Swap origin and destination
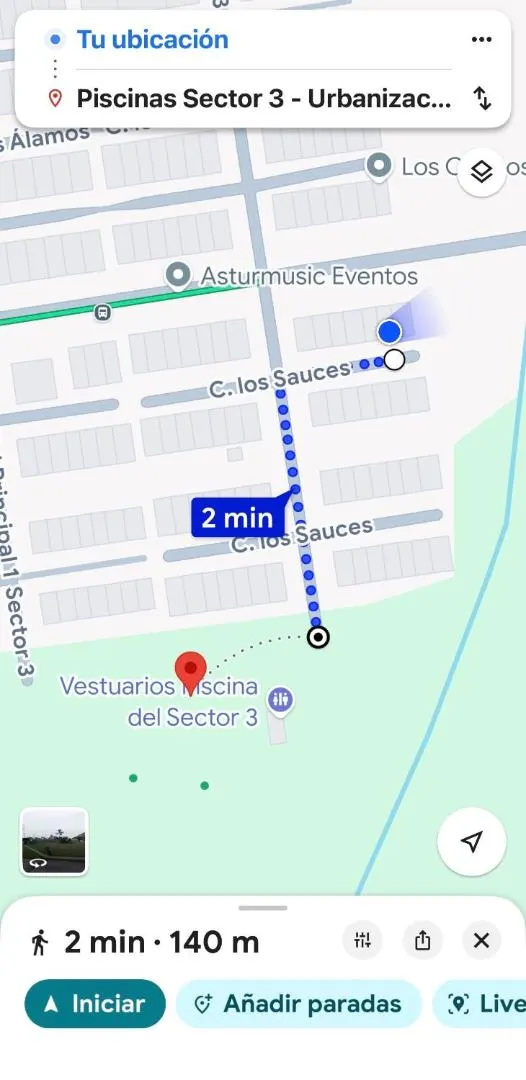 click(x=483, y=99)
